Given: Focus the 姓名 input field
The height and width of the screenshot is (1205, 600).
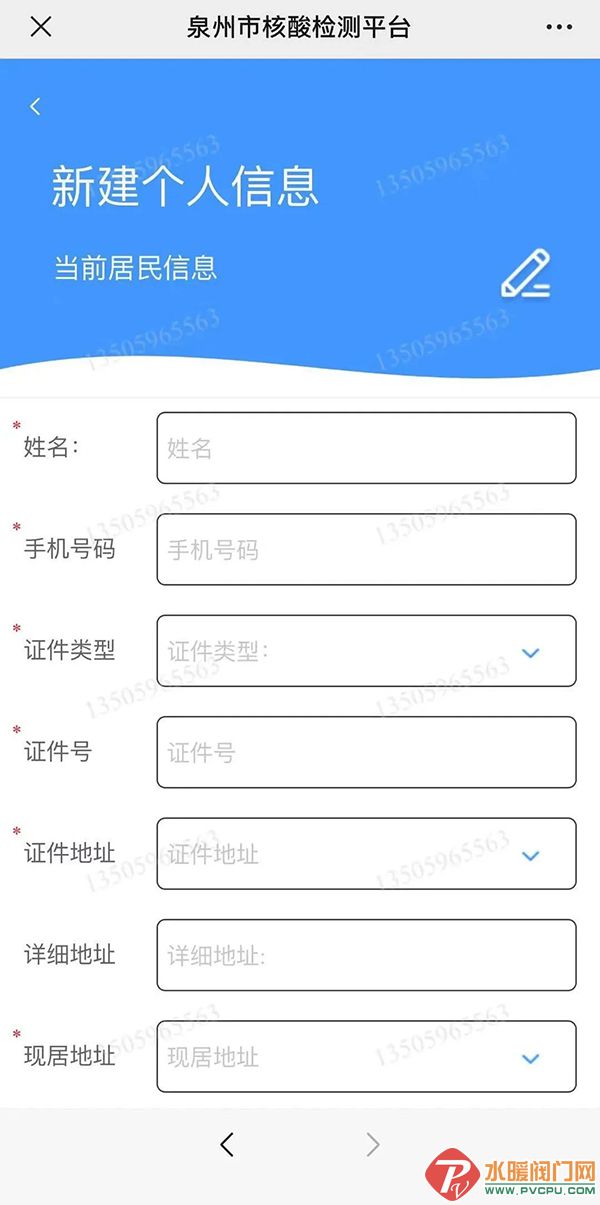Looking at the screenshot, I should (x=366, y=448).
